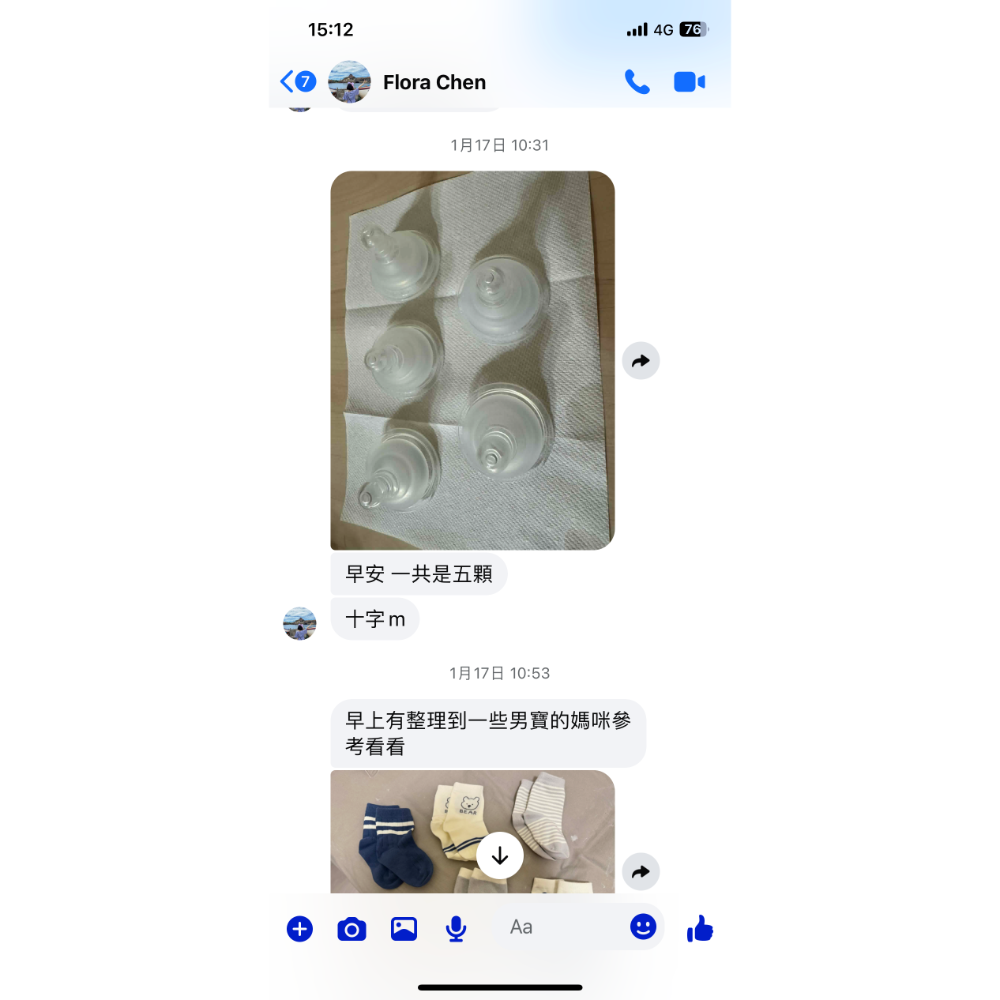Open the plus menu for more actions

click(300, 929)
